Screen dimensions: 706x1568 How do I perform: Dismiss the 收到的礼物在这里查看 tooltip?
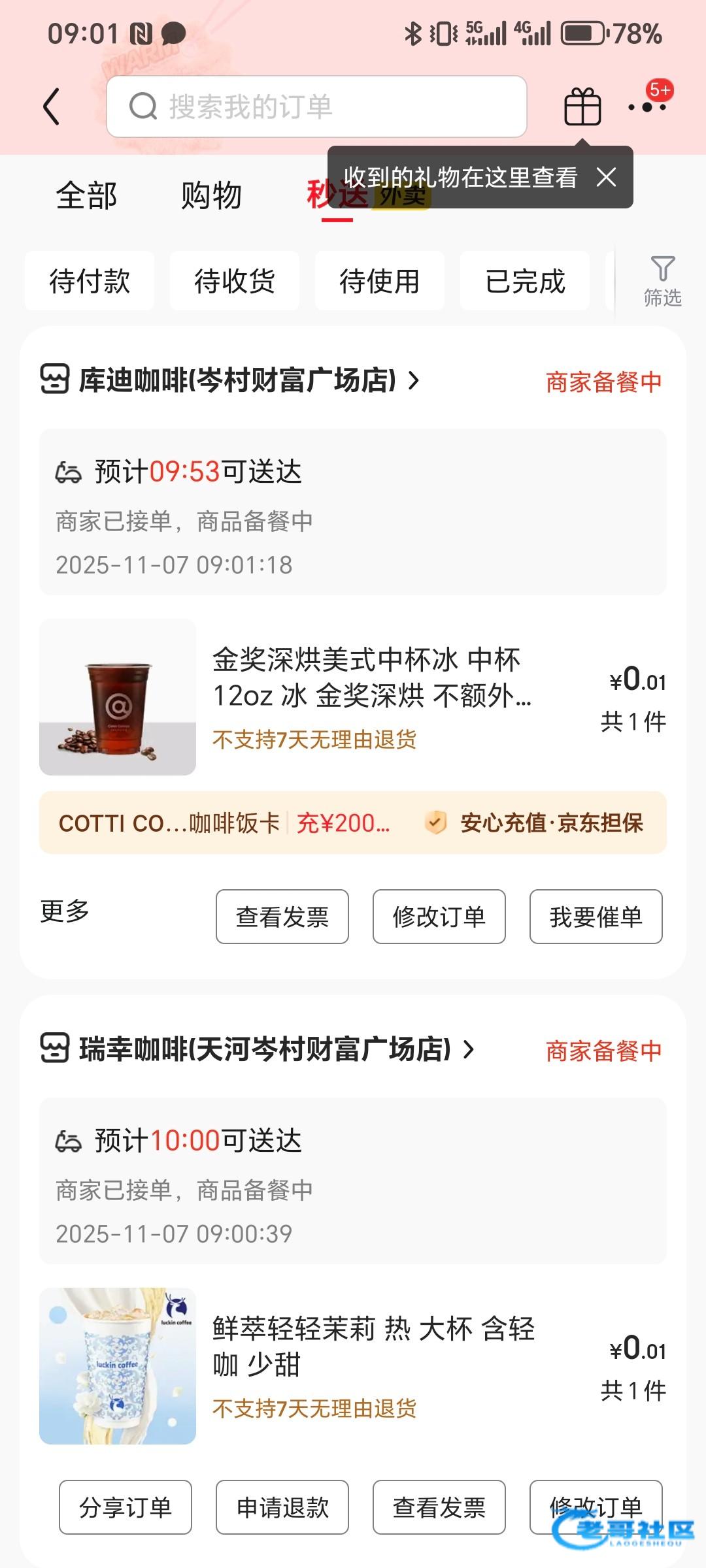(x=607, y=177)
